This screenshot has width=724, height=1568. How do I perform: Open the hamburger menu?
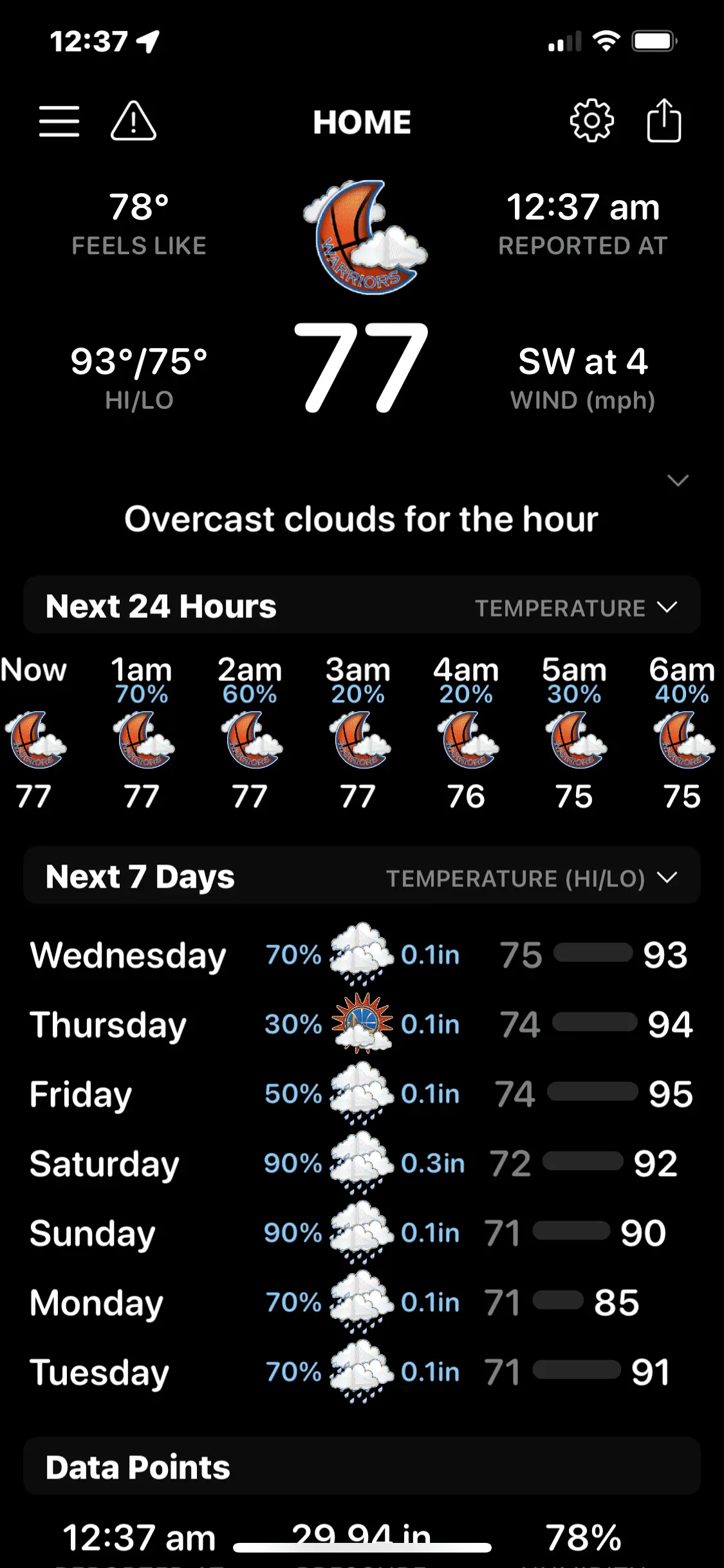coord(59,121)
